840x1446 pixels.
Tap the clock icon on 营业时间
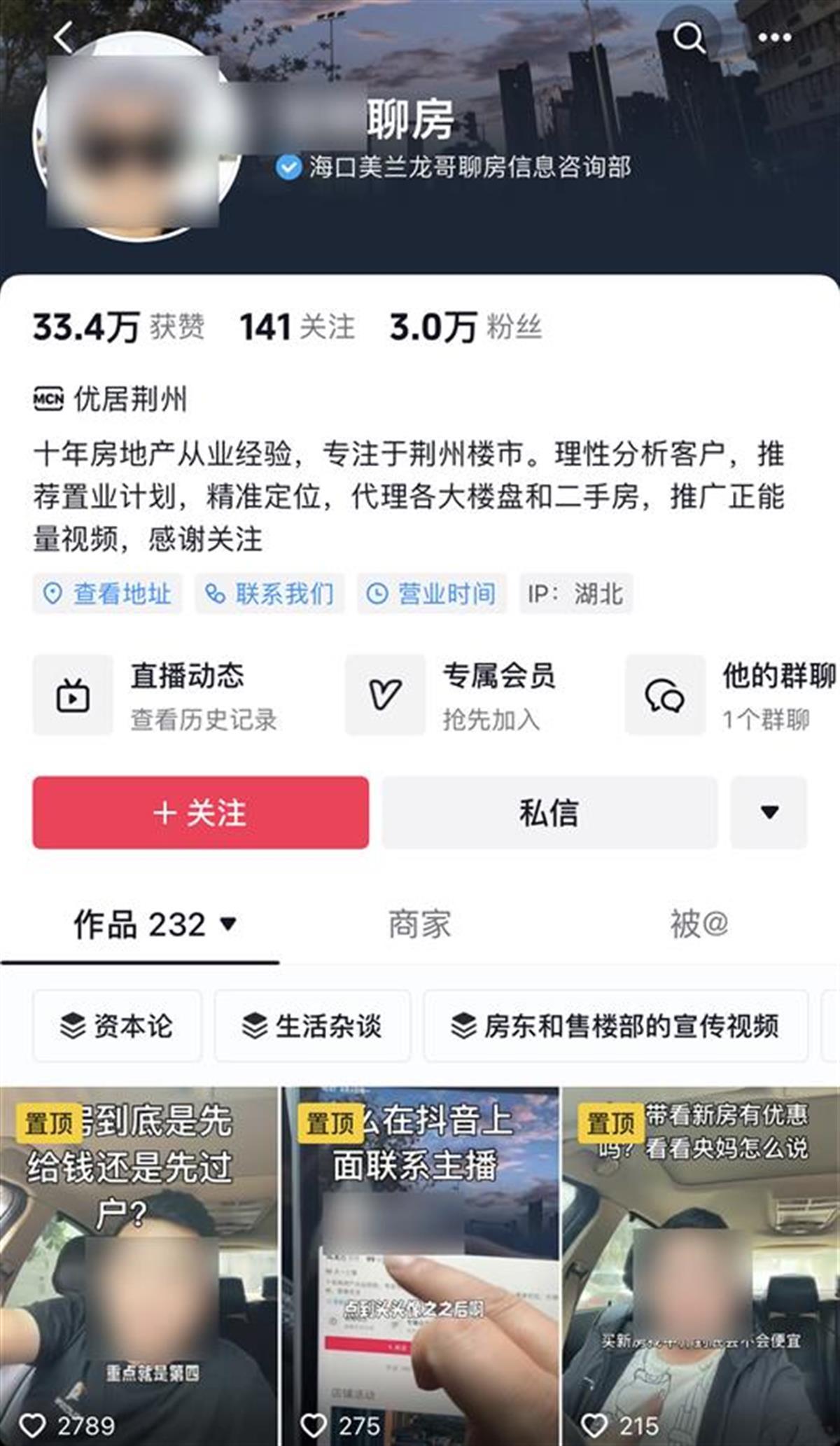[377, 593]
